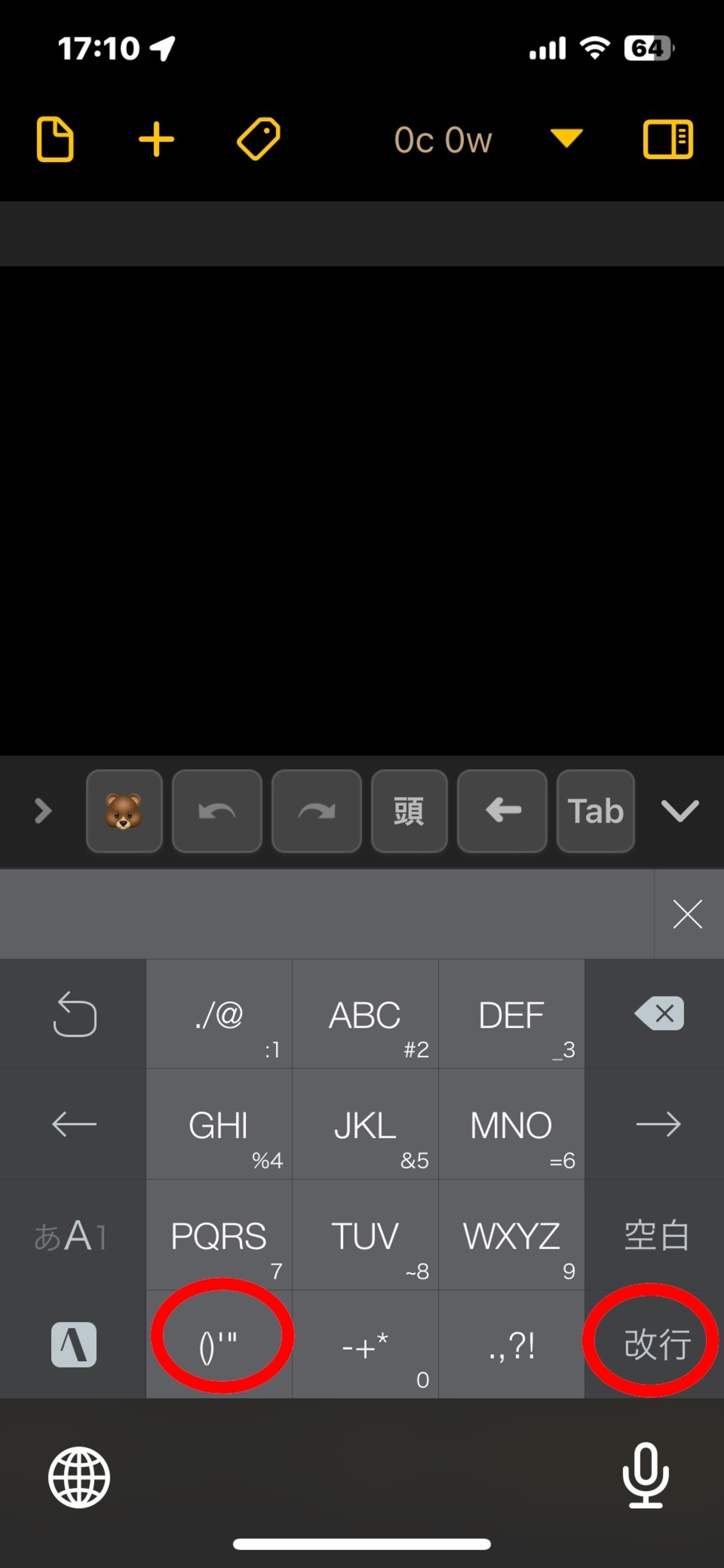
Task: Open the sidebar panel icon
Action: click(668, 139)
